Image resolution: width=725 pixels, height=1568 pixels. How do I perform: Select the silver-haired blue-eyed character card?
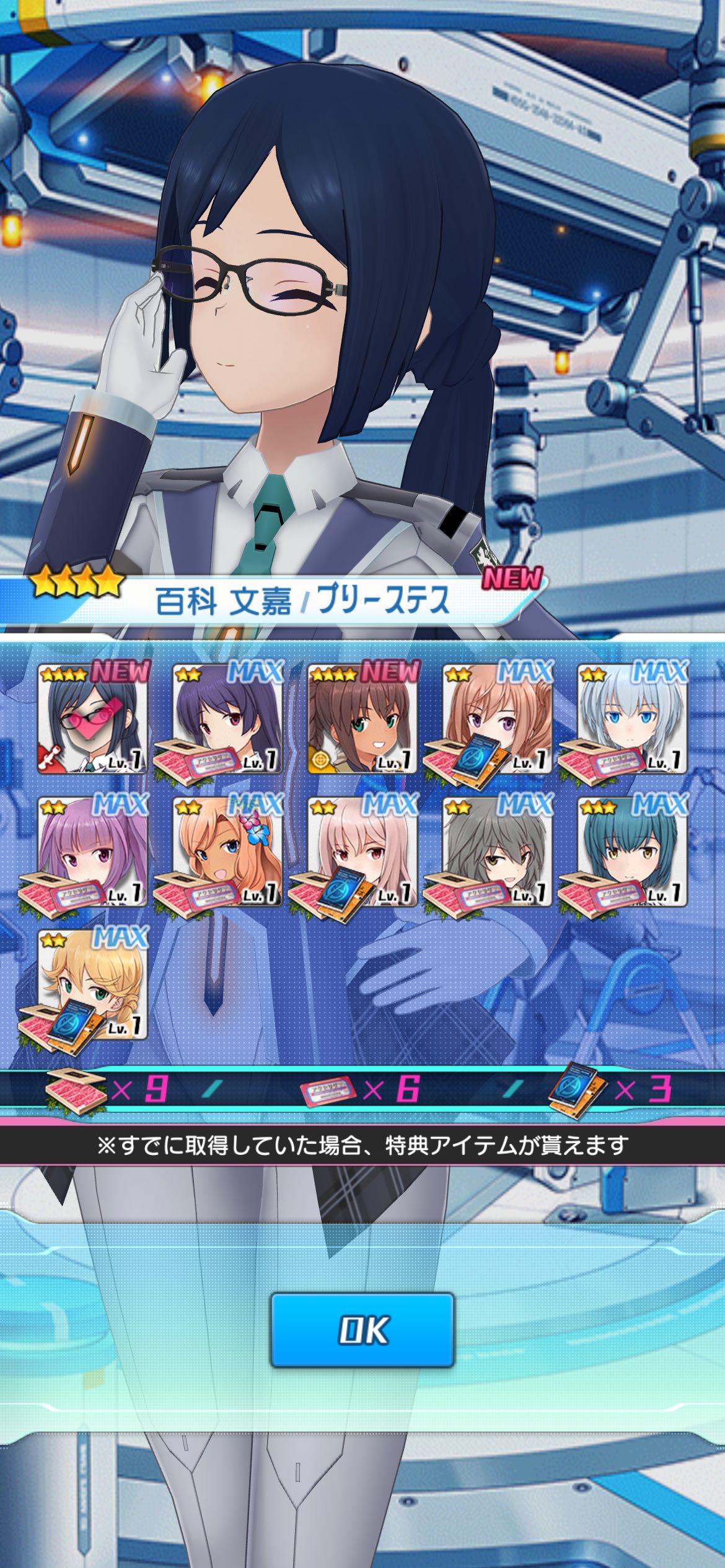click(633, 718)
